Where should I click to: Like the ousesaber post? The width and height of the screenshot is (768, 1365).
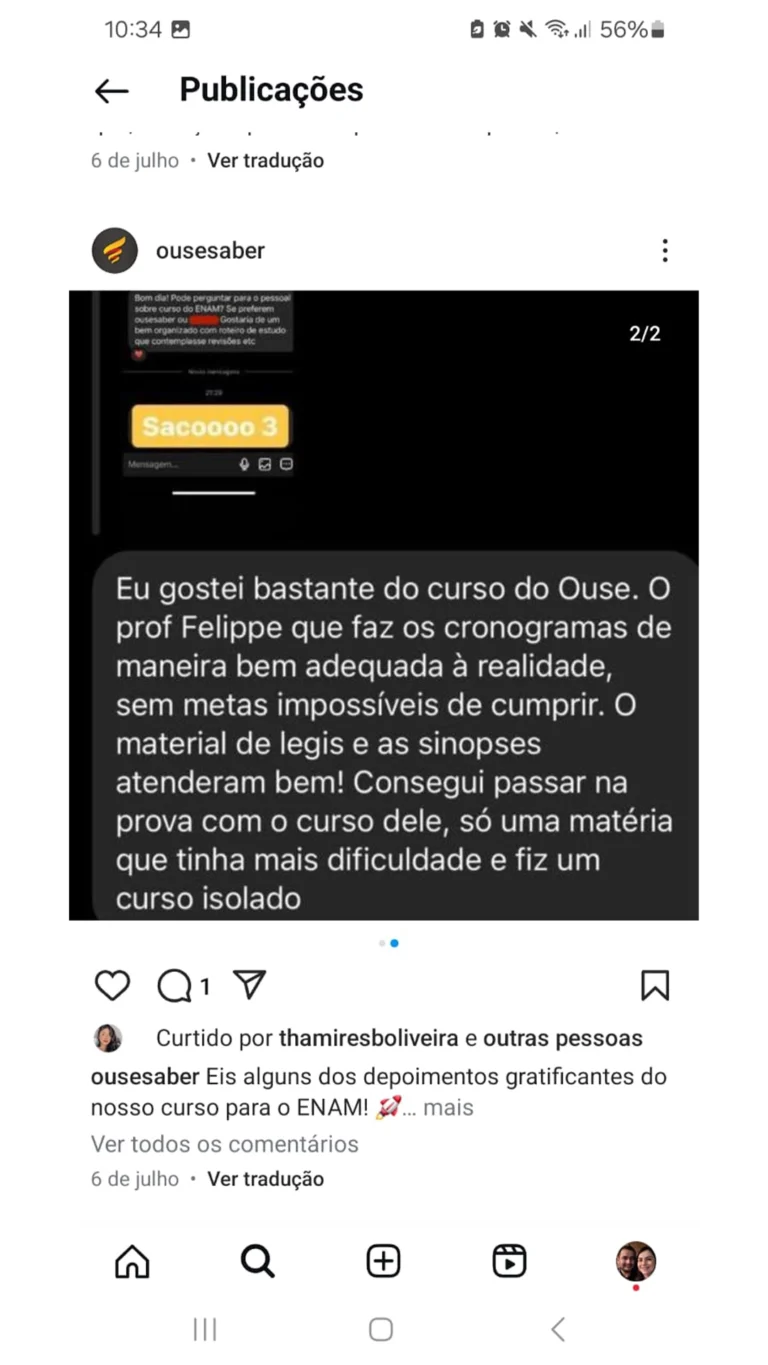[x=112, y=986]
